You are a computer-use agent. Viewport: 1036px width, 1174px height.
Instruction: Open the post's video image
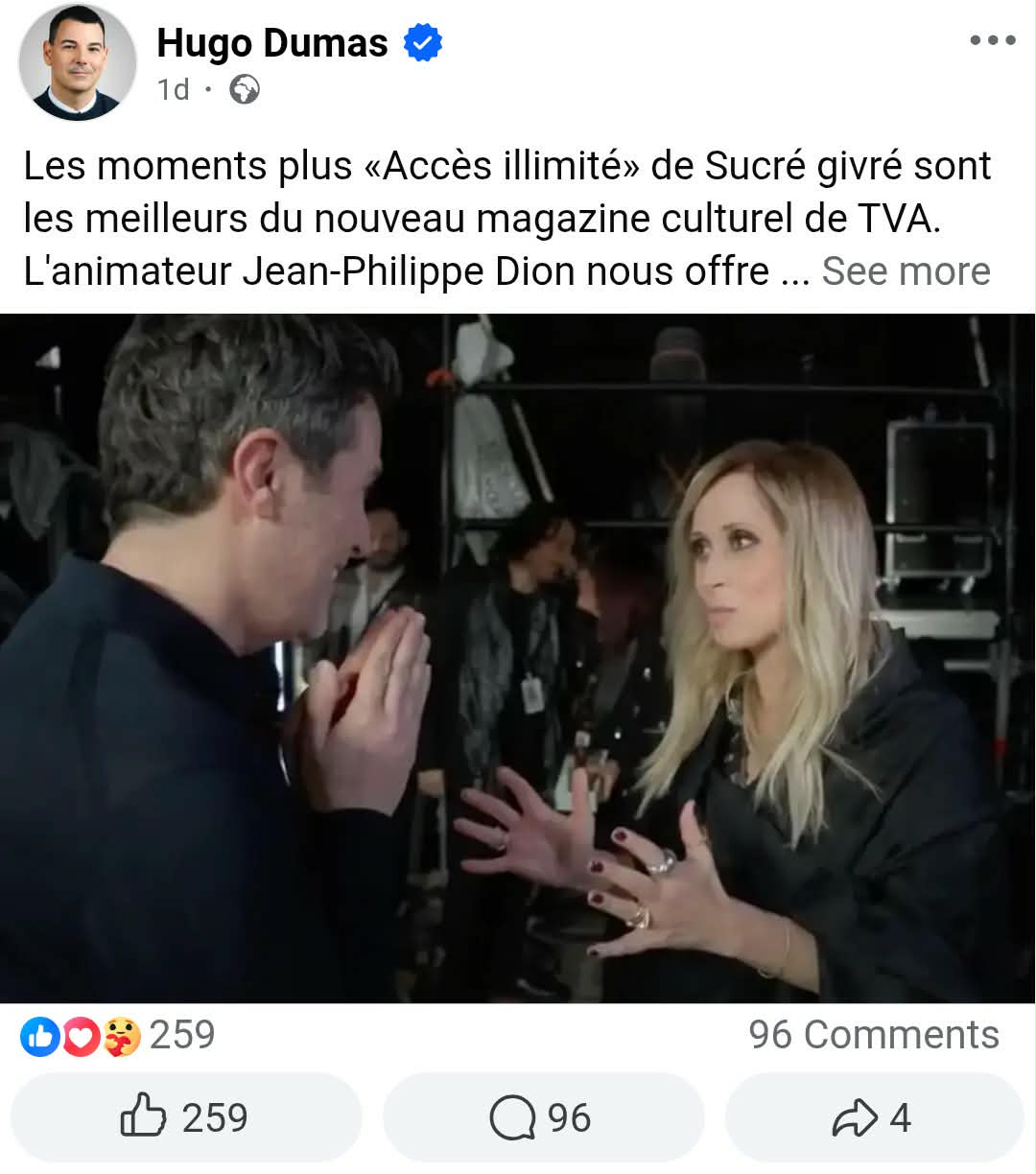(518, 658)
